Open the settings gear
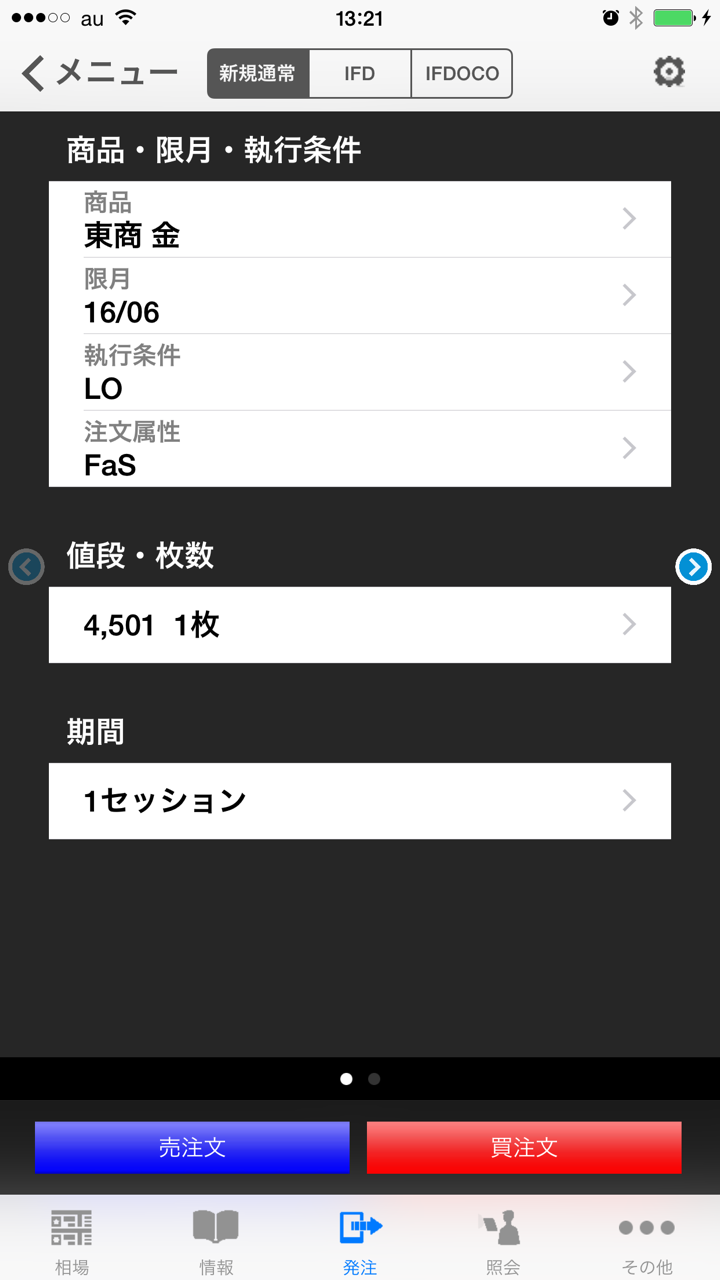Viewport: 720px width, 1280px height. coord(668,72)
